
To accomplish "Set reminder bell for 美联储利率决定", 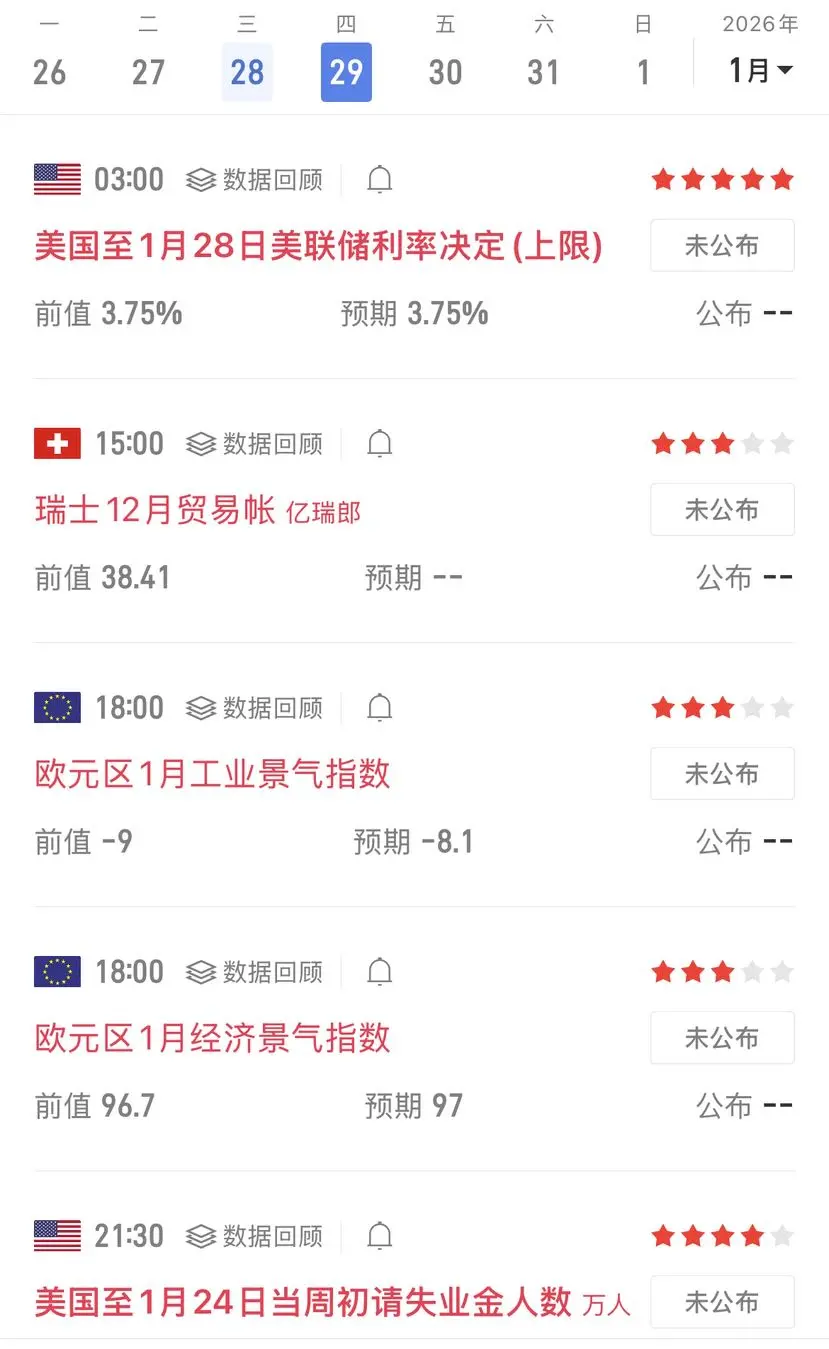I will coord(380,180).
